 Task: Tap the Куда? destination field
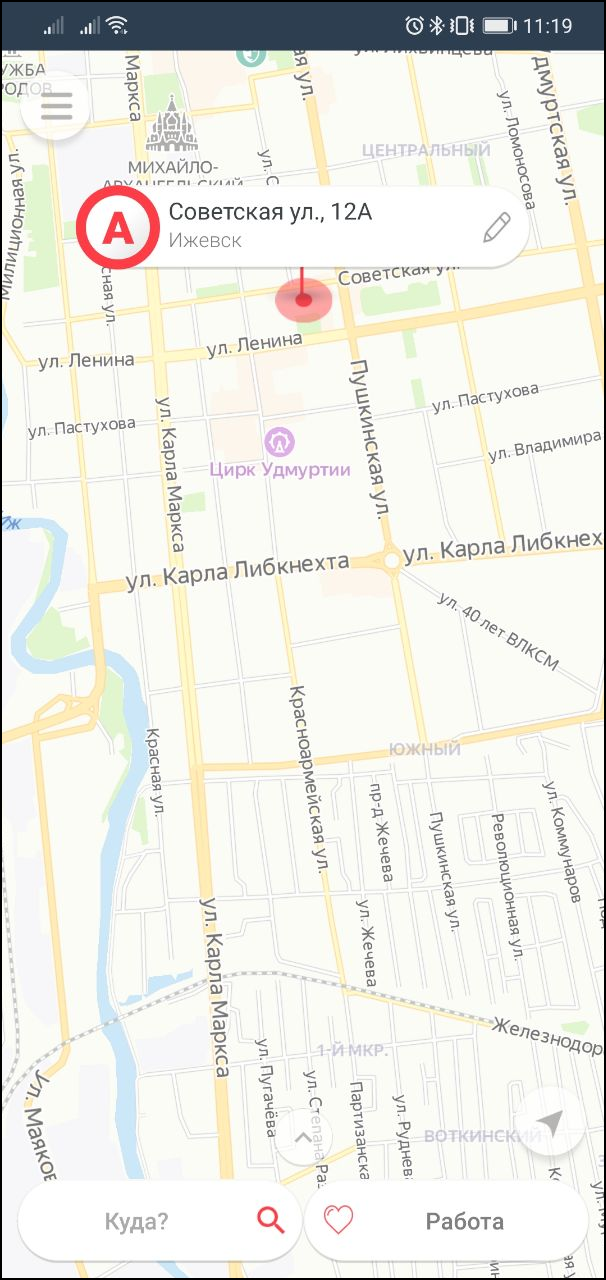160,1220
